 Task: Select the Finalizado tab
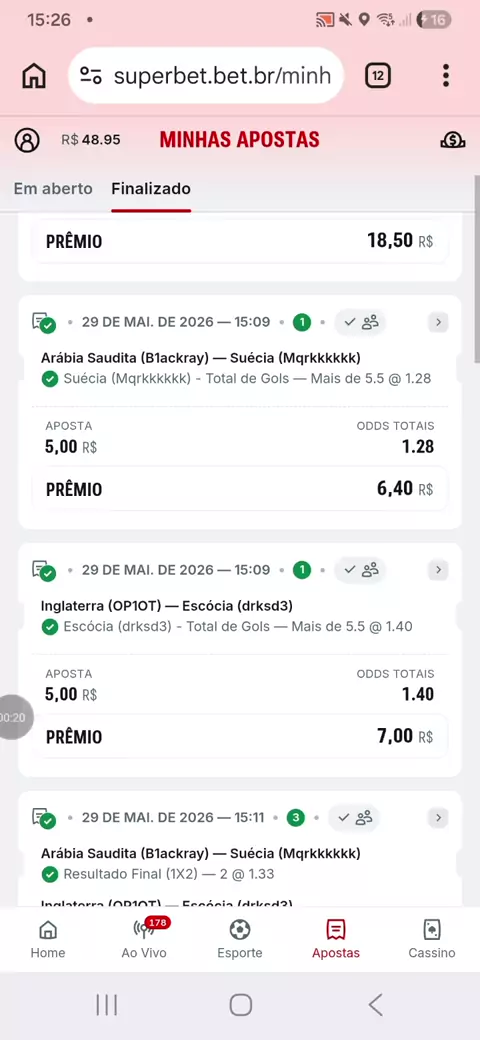[151, 188]
